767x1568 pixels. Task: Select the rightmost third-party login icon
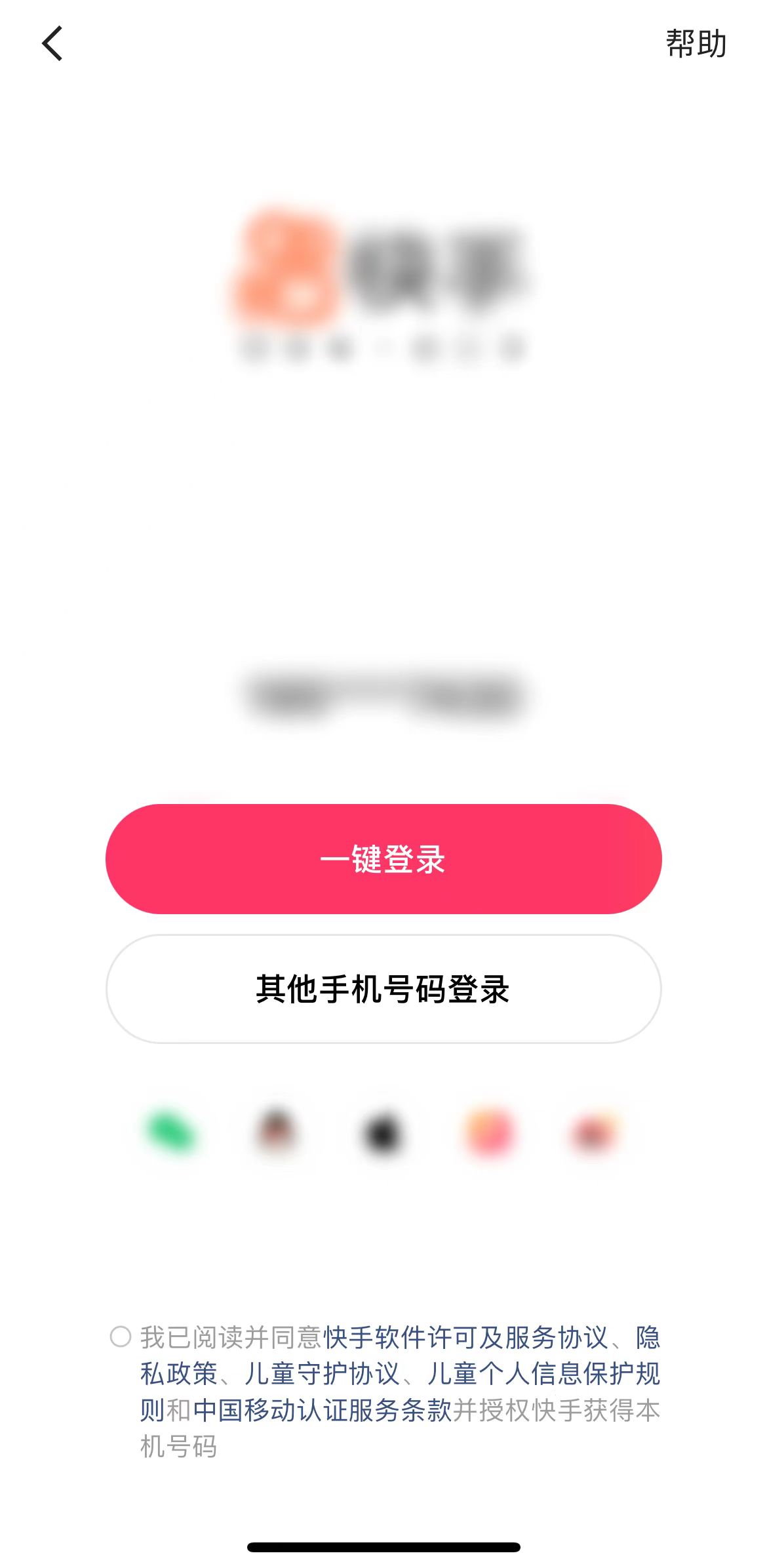coord(593,1134)
